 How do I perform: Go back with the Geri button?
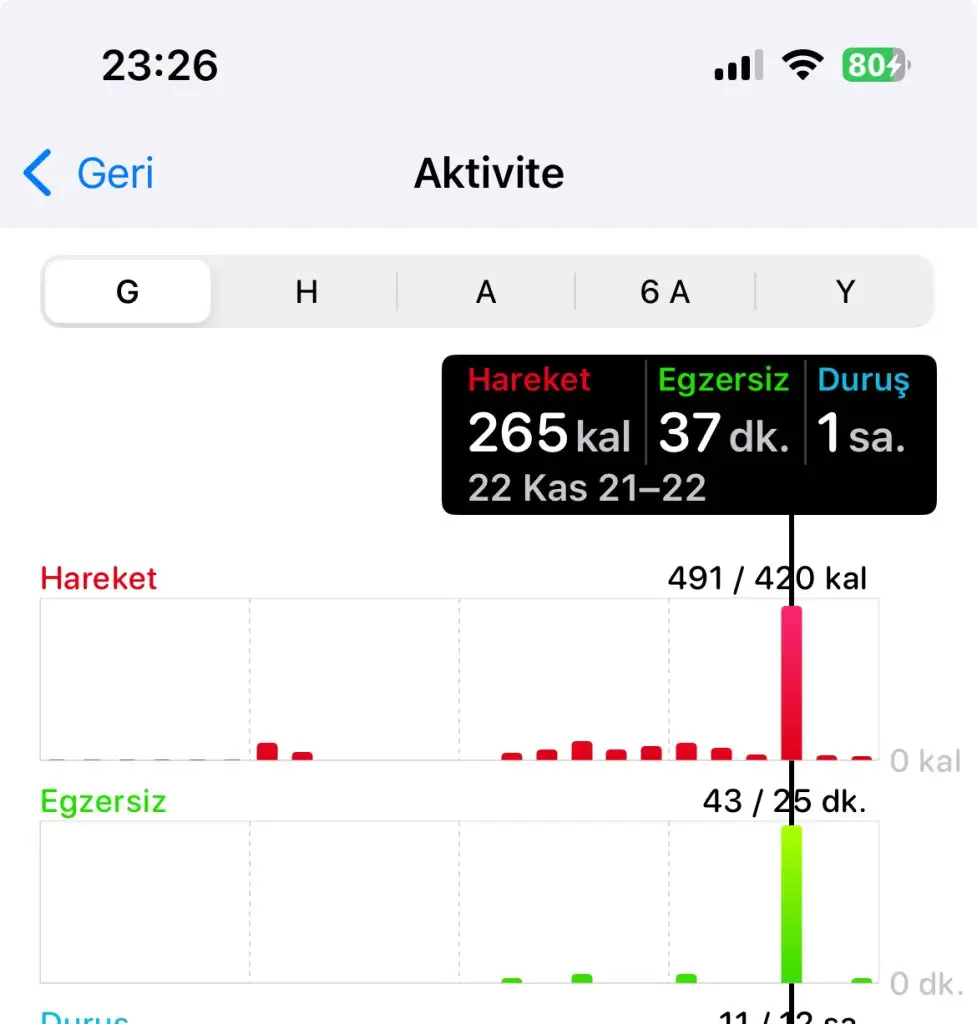(x=90, y=174)
